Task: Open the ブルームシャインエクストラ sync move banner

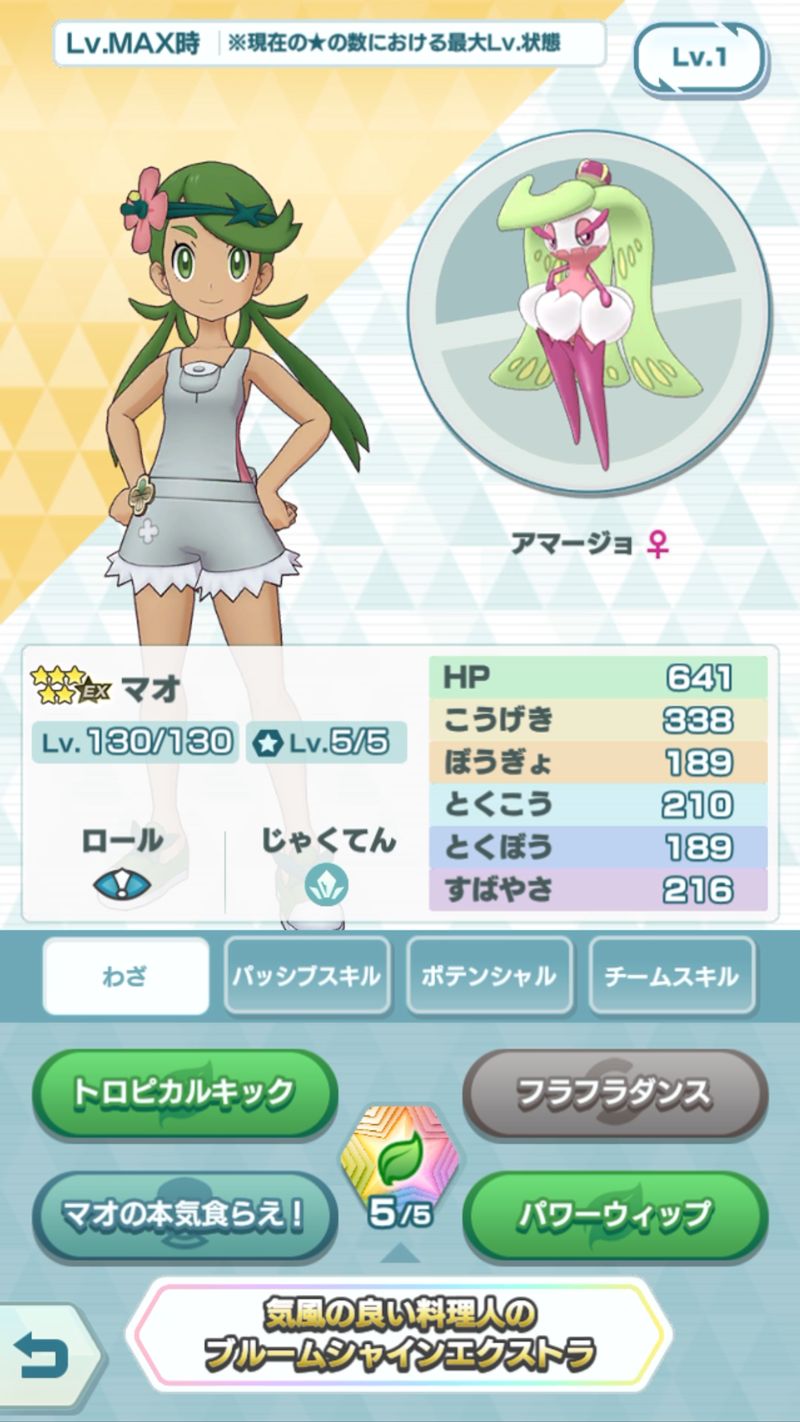Action: pos(400,1336)
